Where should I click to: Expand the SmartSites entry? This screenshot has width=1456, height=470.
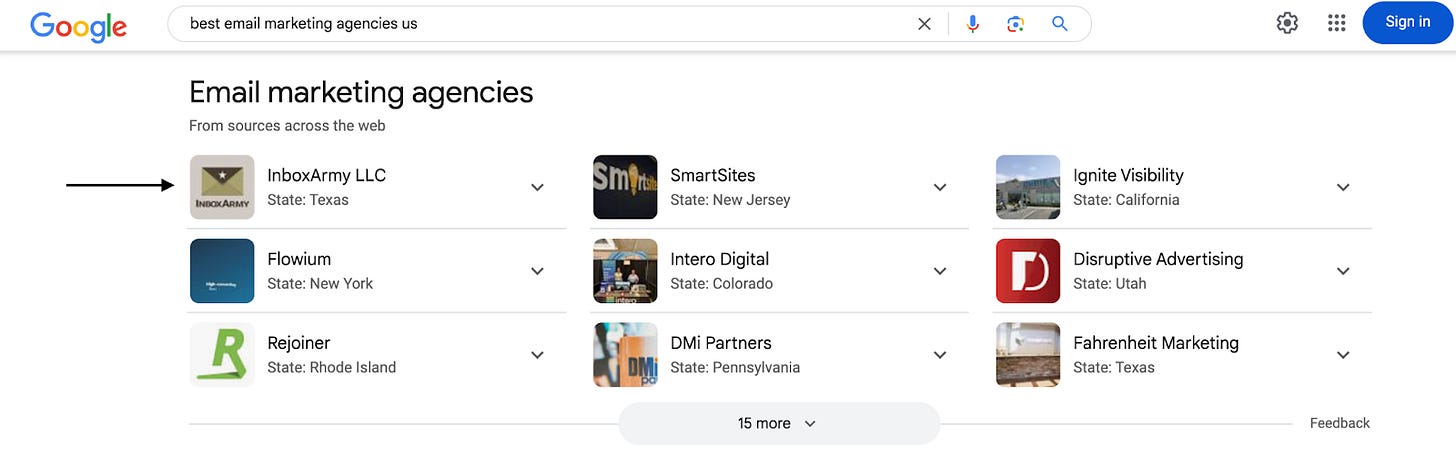[940, 187]
